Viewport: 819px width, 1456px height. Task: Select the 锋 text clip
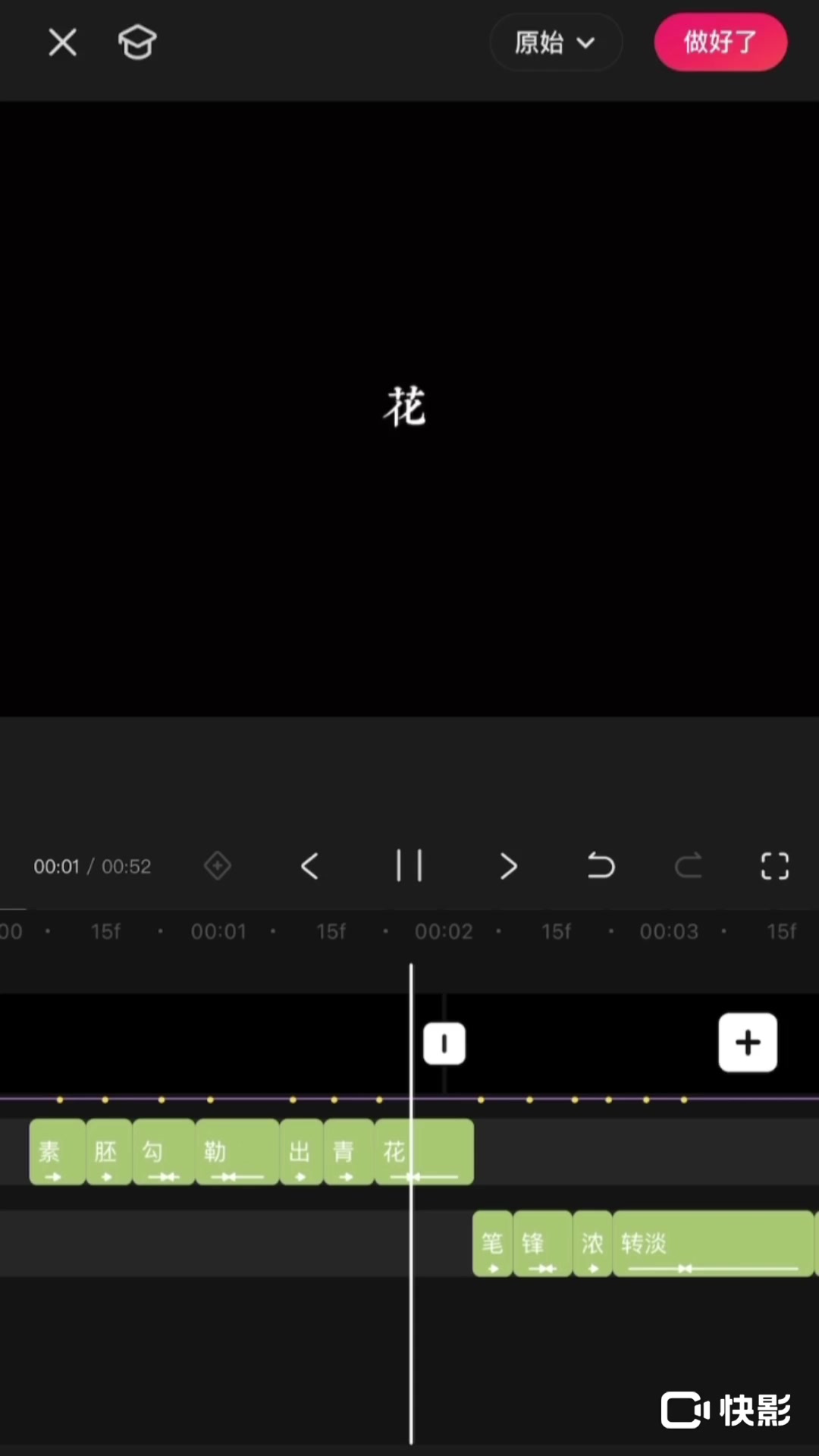[543, 1244]
